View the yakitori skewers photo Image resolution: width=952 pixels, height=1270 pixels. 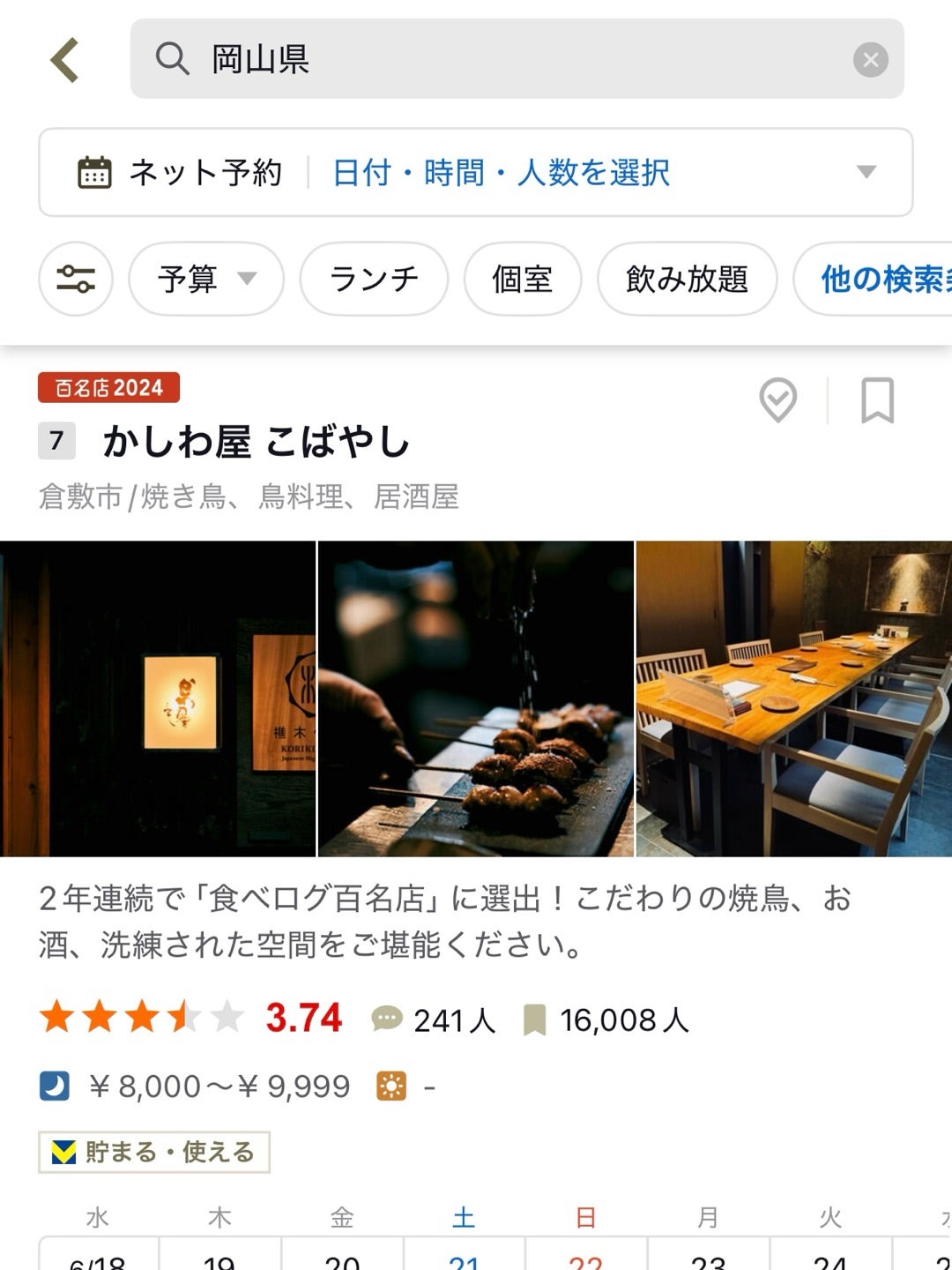[475, 698]
